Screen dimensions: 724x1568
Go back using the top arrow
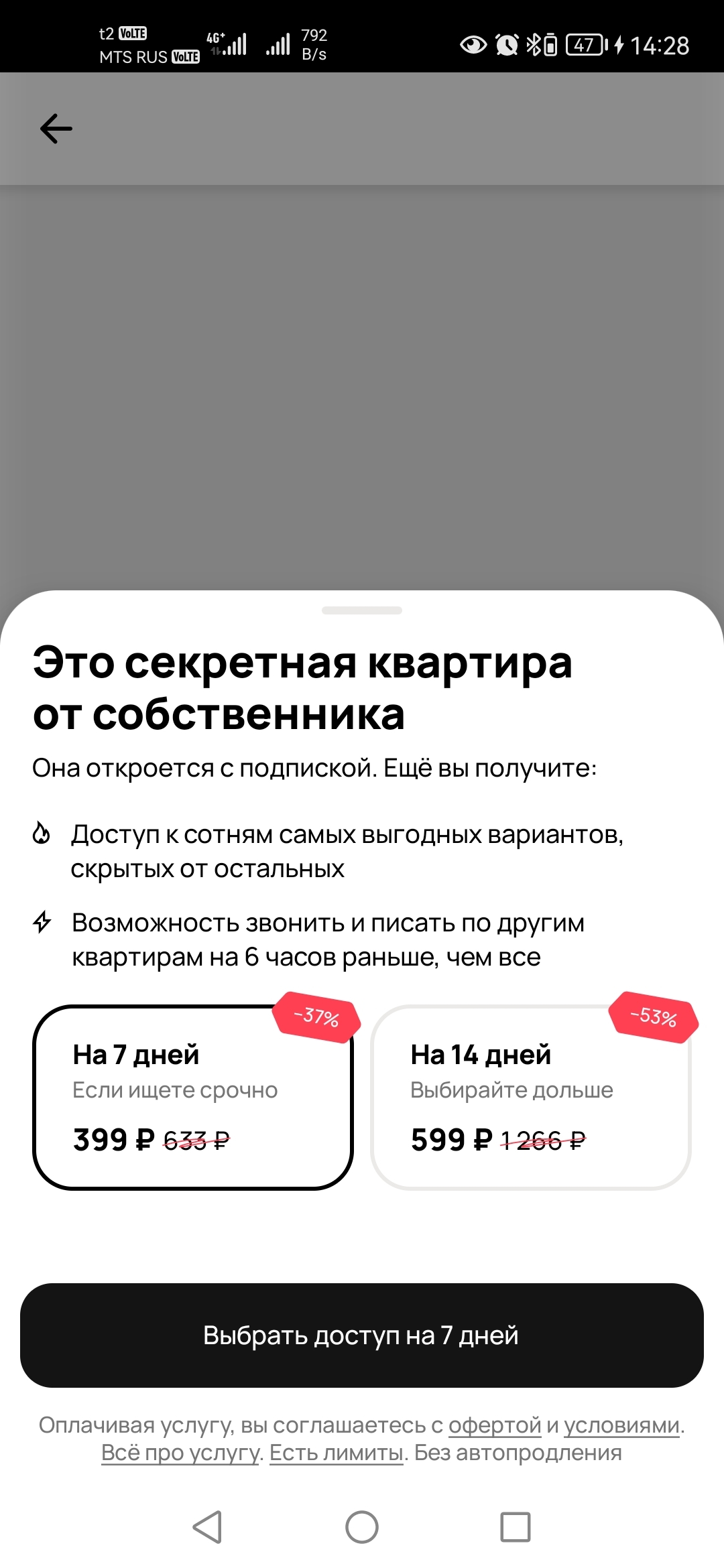coord(56,129)
